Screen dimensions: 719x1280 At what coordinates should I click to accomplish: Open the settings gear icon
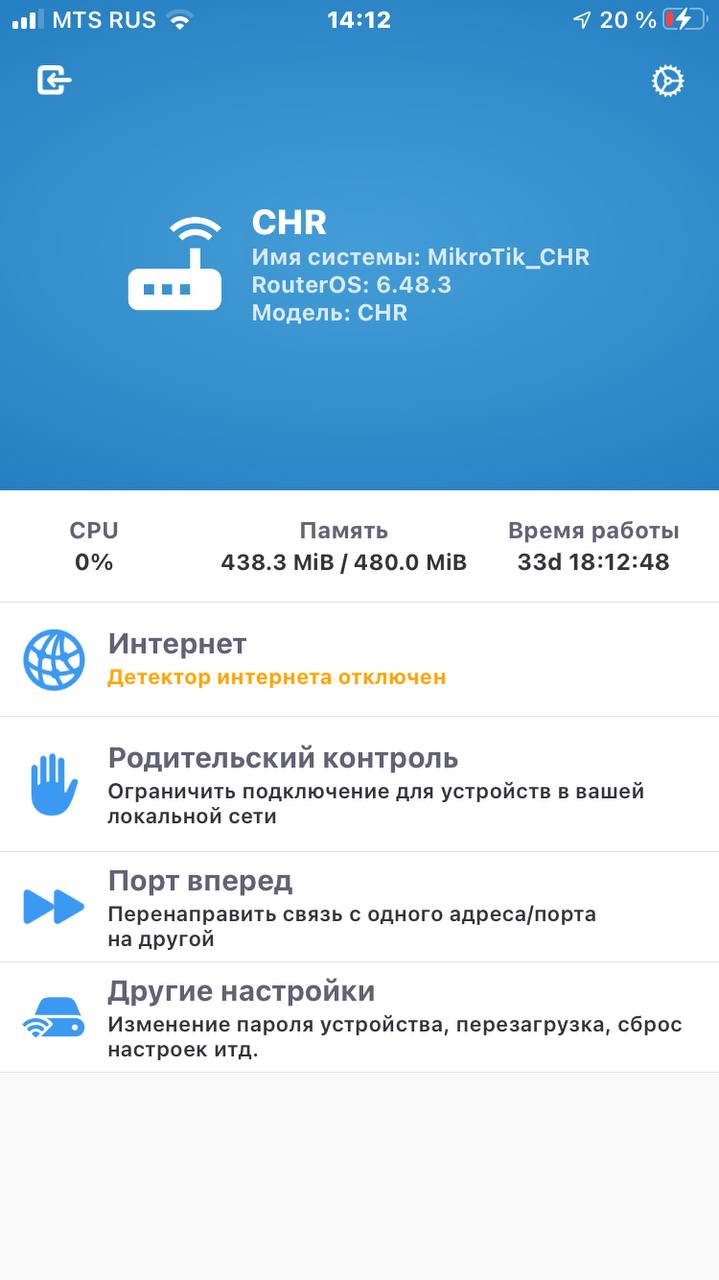coord(667,81)
